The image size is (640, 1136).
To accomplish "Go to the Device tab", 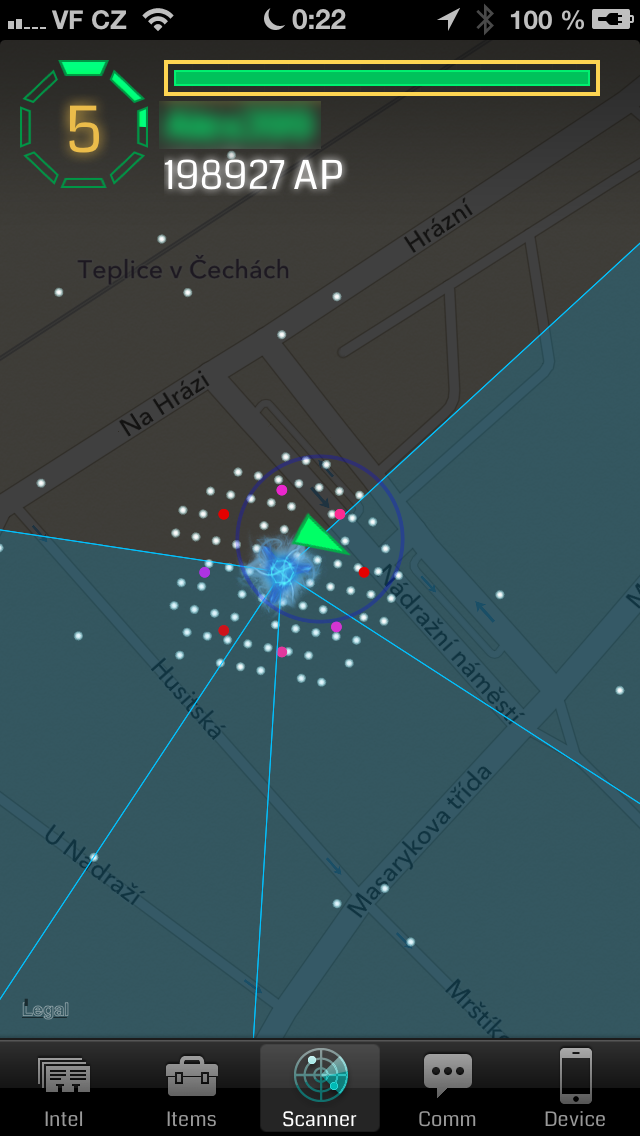I will pyautogui.click(x=575, y=1088).
